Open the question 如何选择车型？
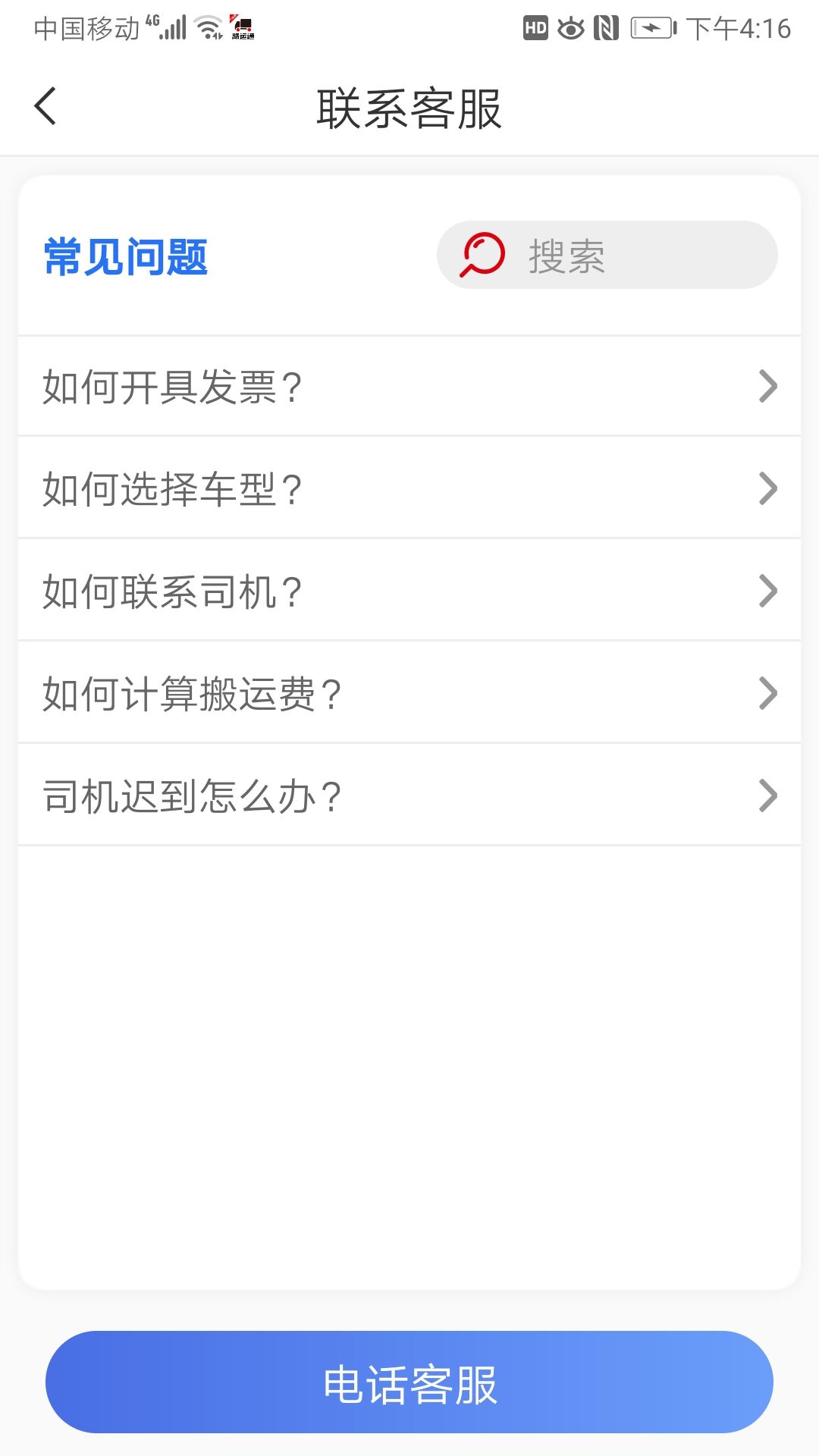Screen dimensions: 819x1456 [409, 488]
